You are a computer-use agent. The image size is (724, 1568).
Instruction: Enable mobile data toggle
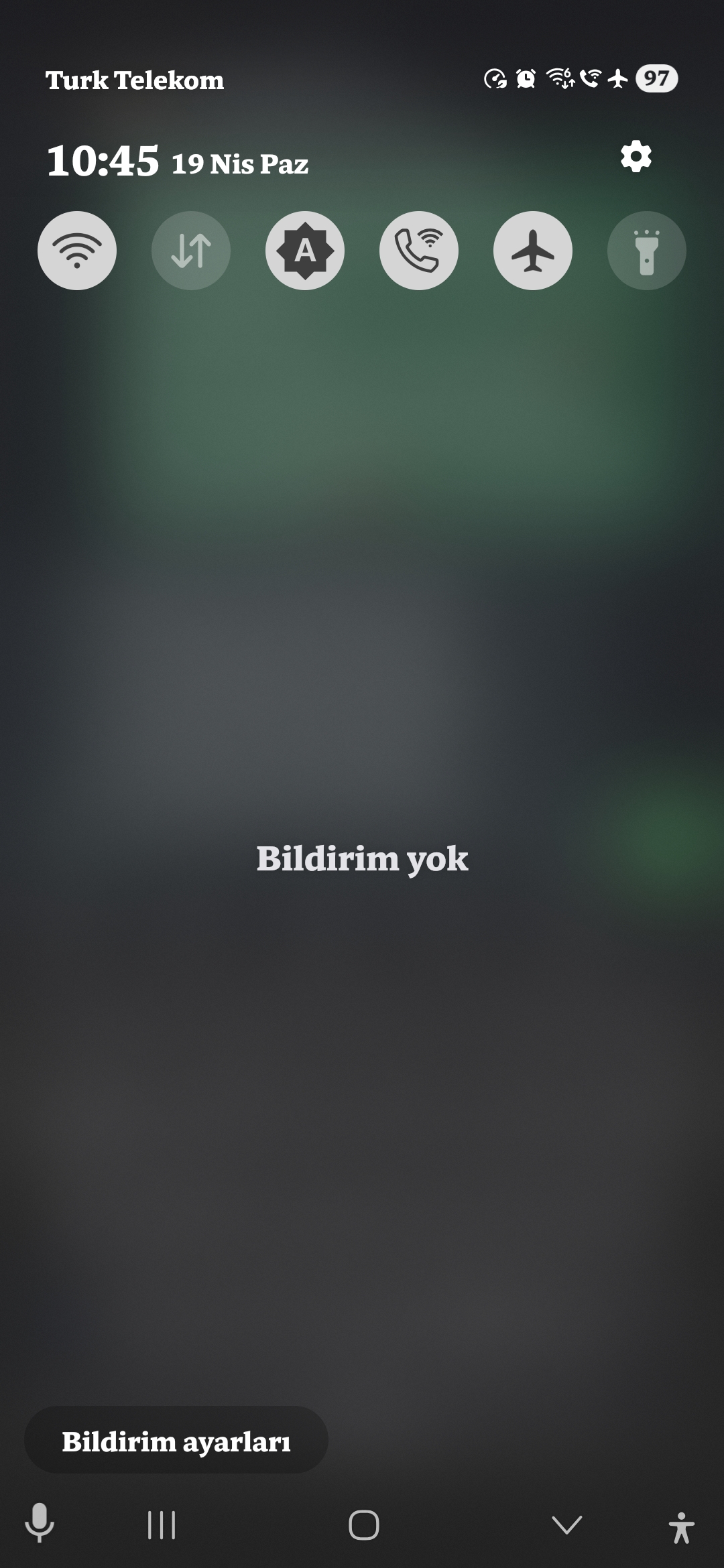pos(191,251)
